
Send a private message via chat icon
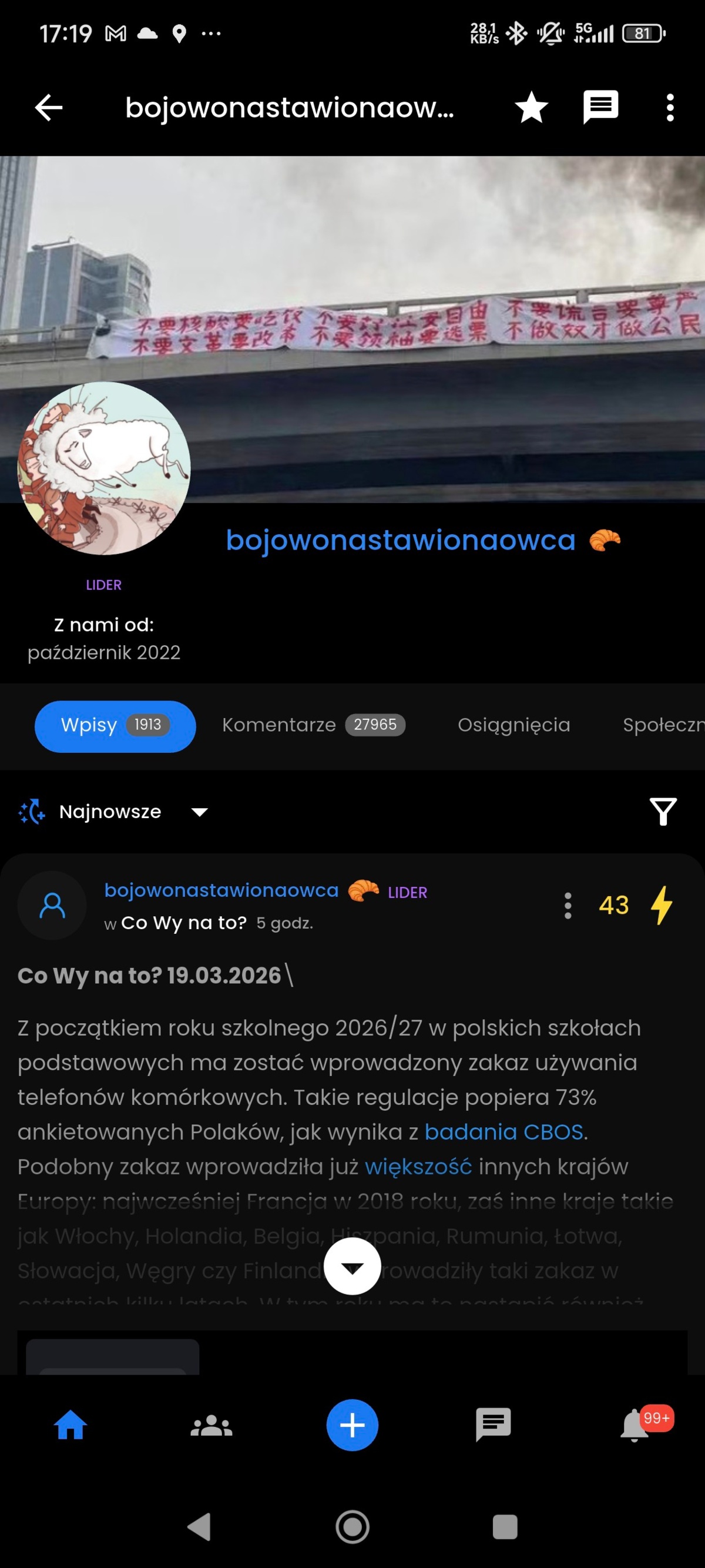tap(600, 108)
